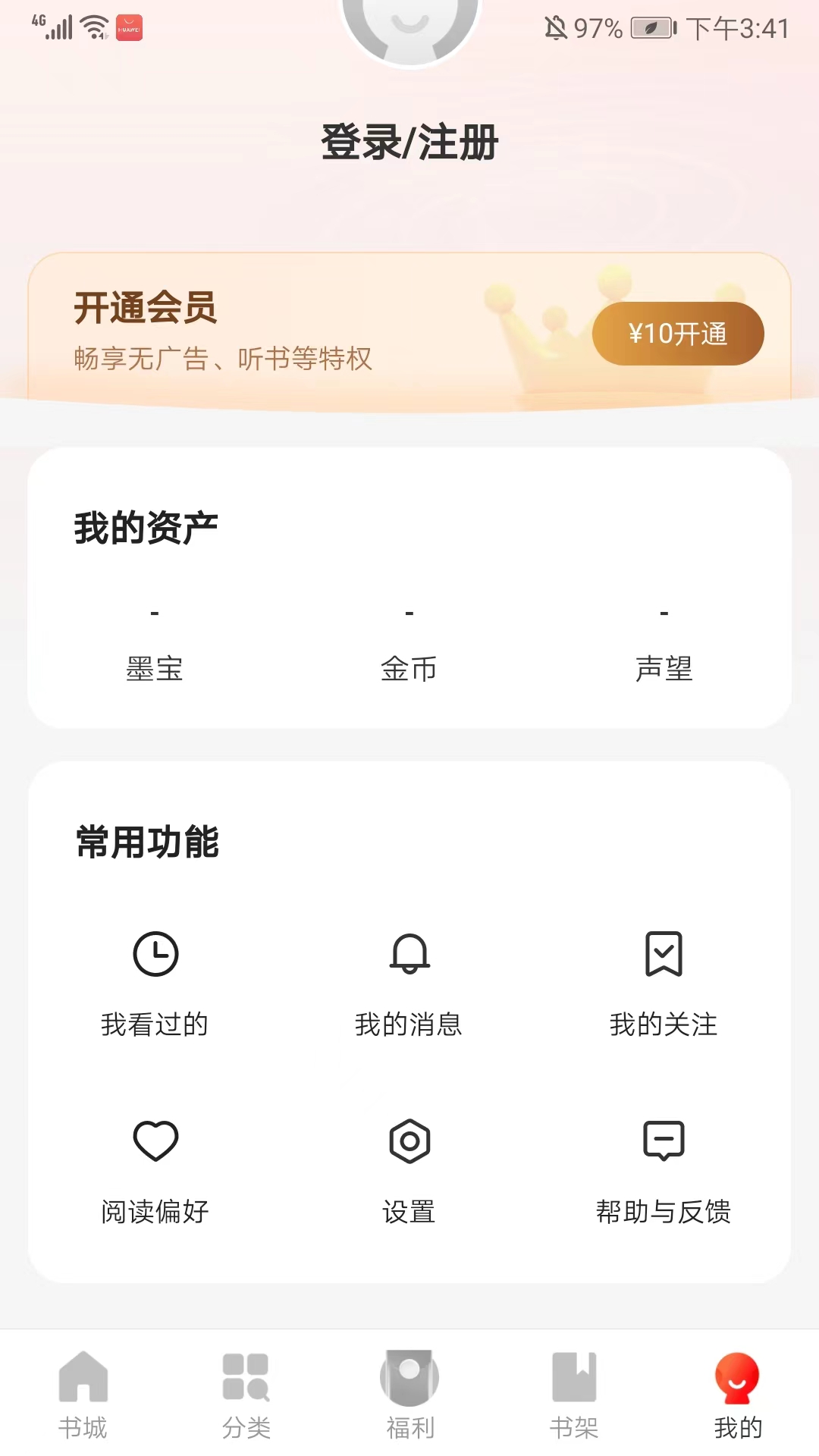Open 我的消息 notification bell icon
This screenshot has height=1456, width=819.
coord(409,955)
